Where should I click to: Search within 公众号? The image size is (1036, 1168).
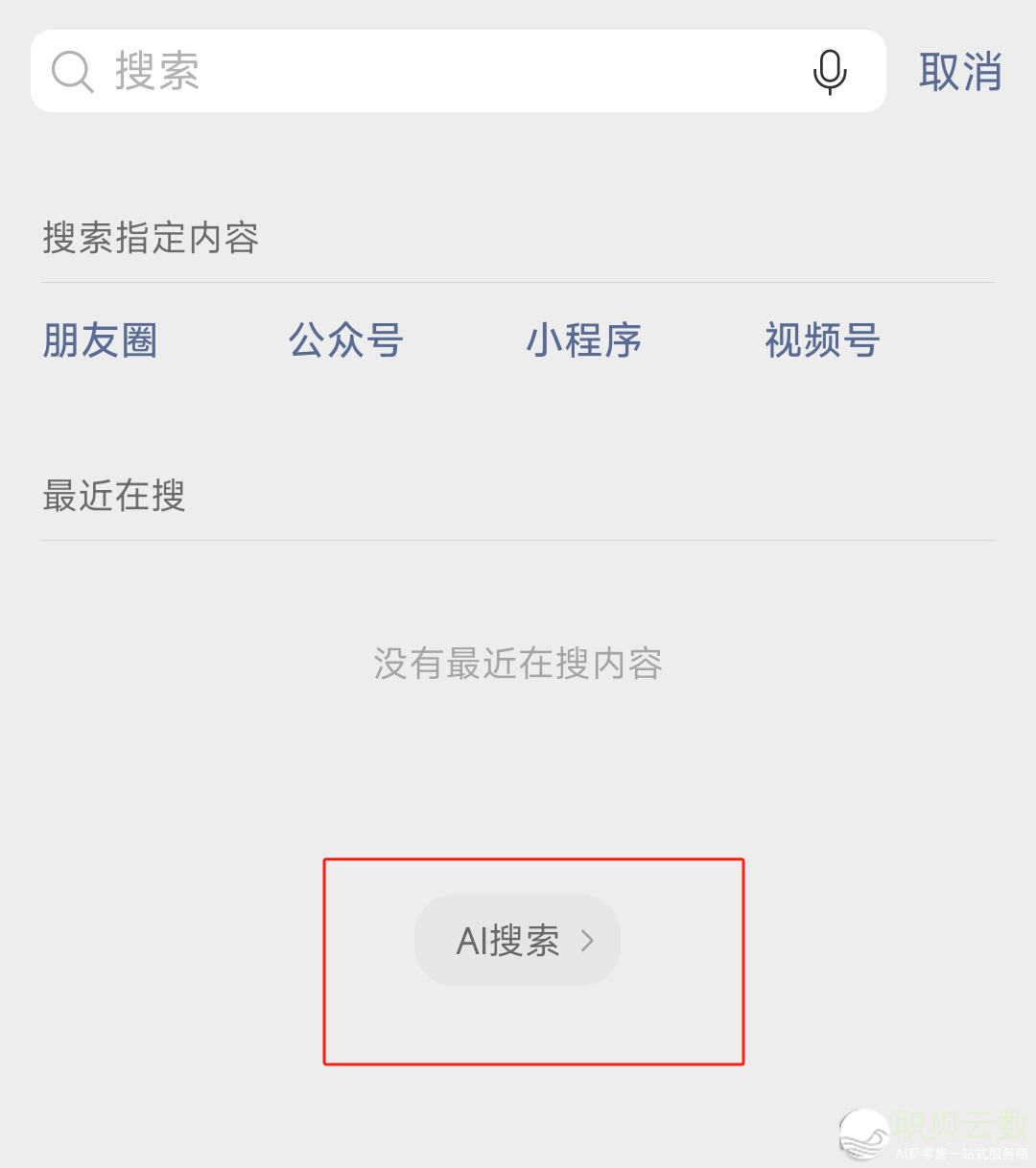click(346, 340)
